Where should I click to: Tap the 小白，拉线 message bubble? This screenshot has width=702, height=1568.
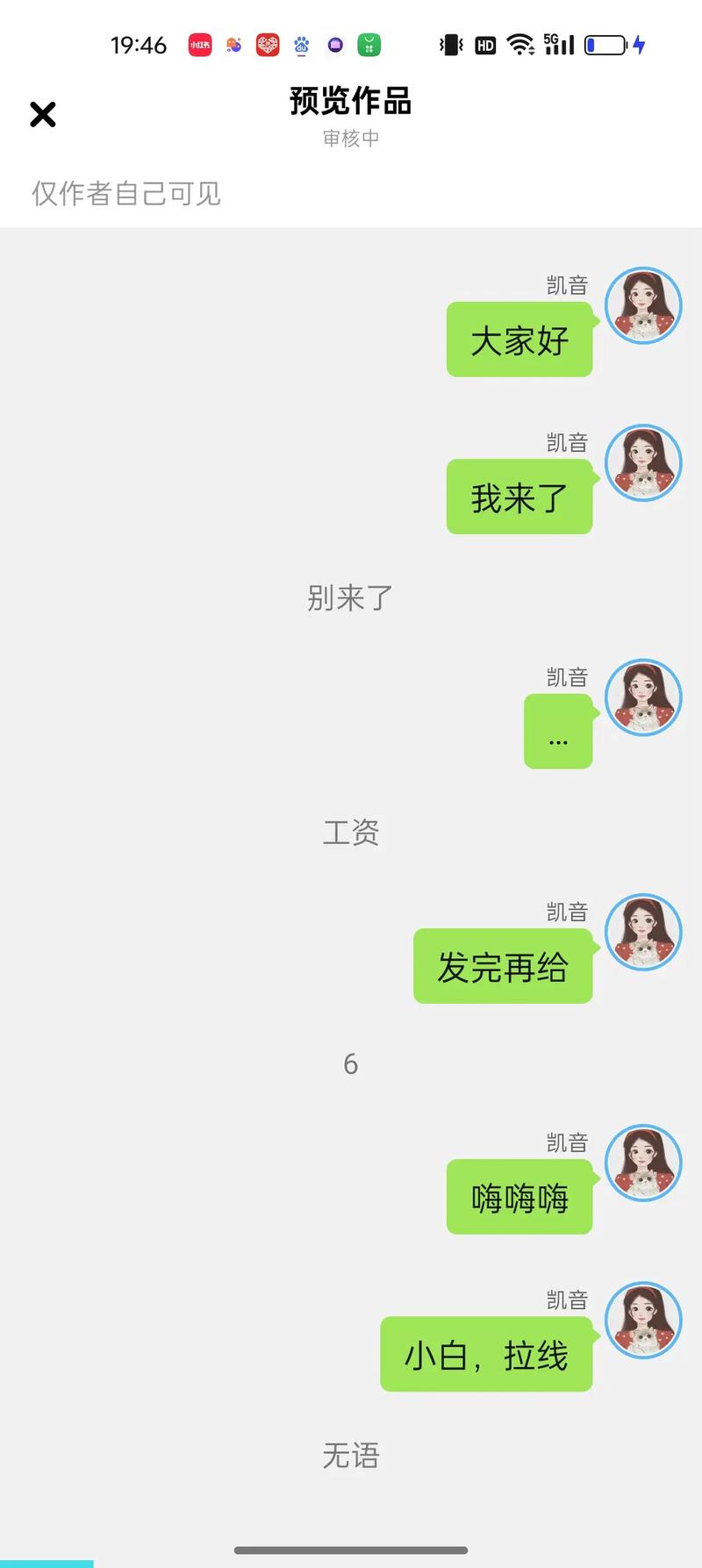pos(485,1353)
